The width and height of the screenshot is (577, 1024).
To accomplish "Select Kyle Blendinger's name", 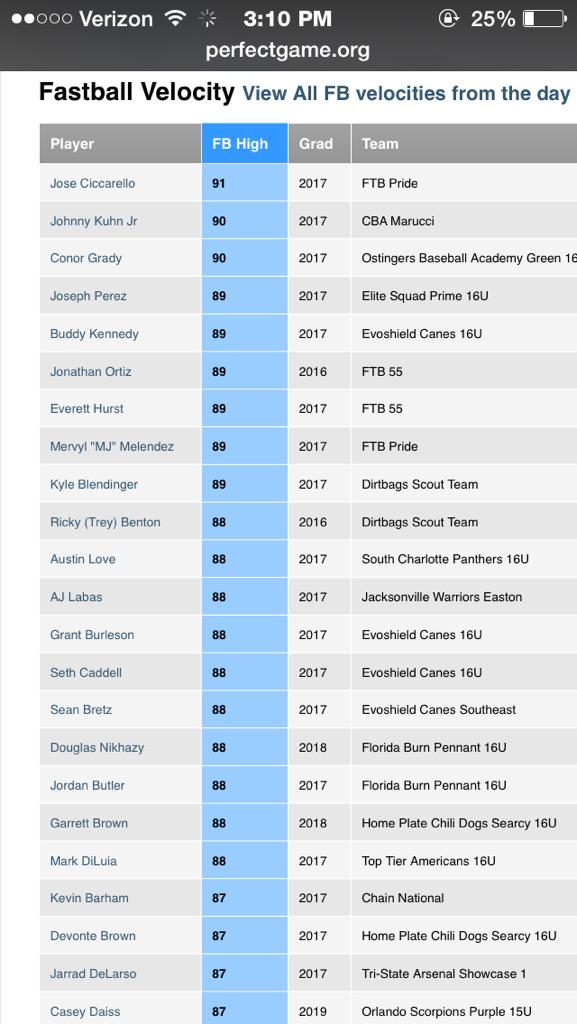I will point(94,485).
